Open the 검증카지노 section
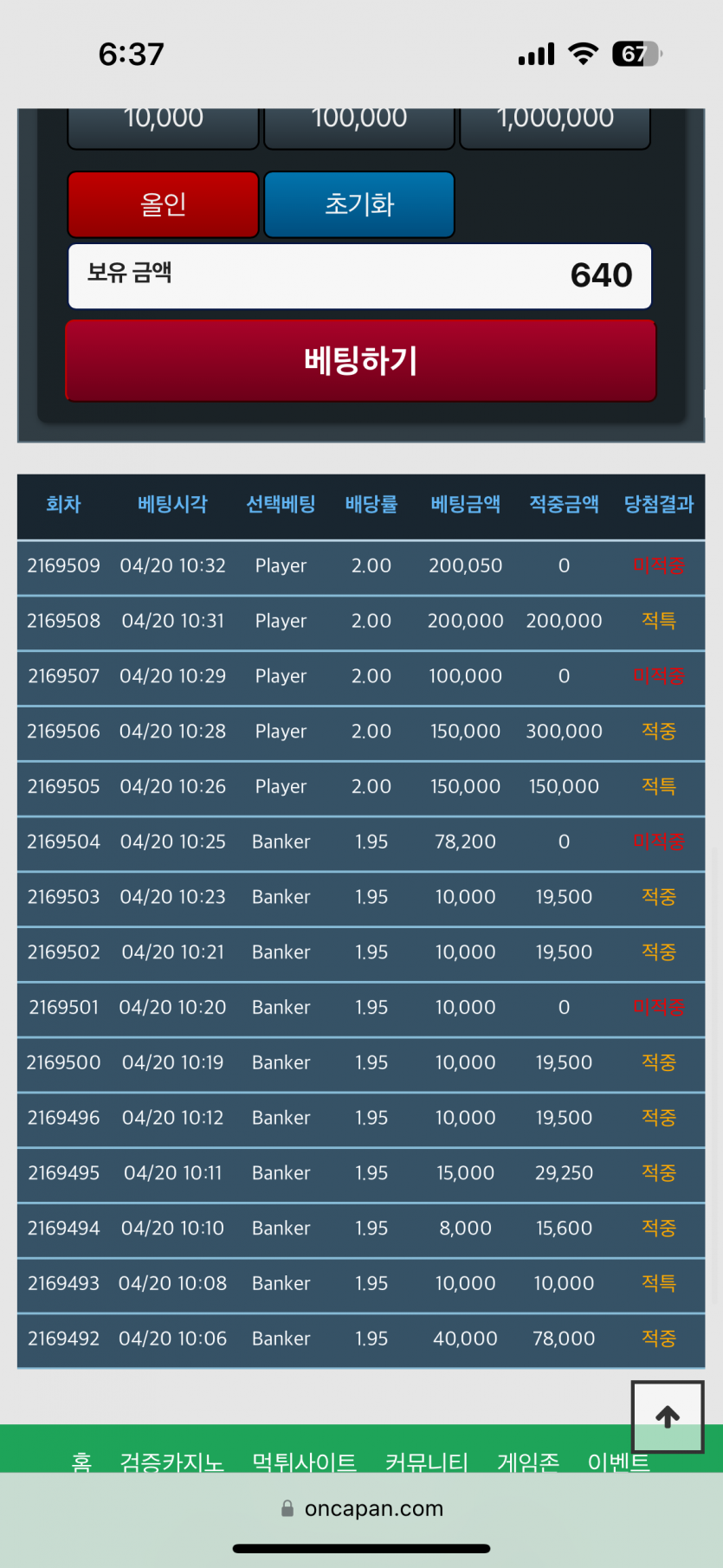Screen dimensions: 723x1568 tap(172, 1462)
